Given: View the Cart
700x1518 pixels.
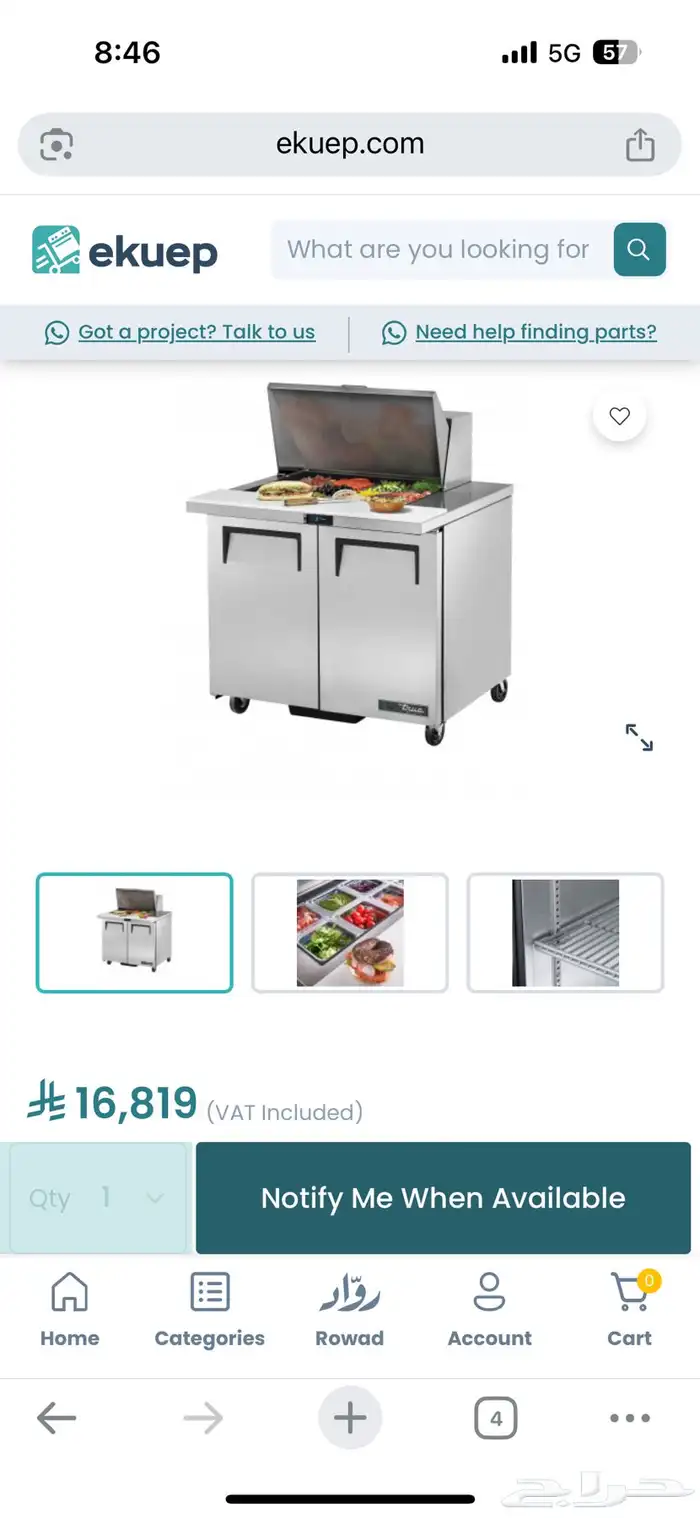Looking at the screenshot, I should pyautogui.click(x=630, y=1310).
